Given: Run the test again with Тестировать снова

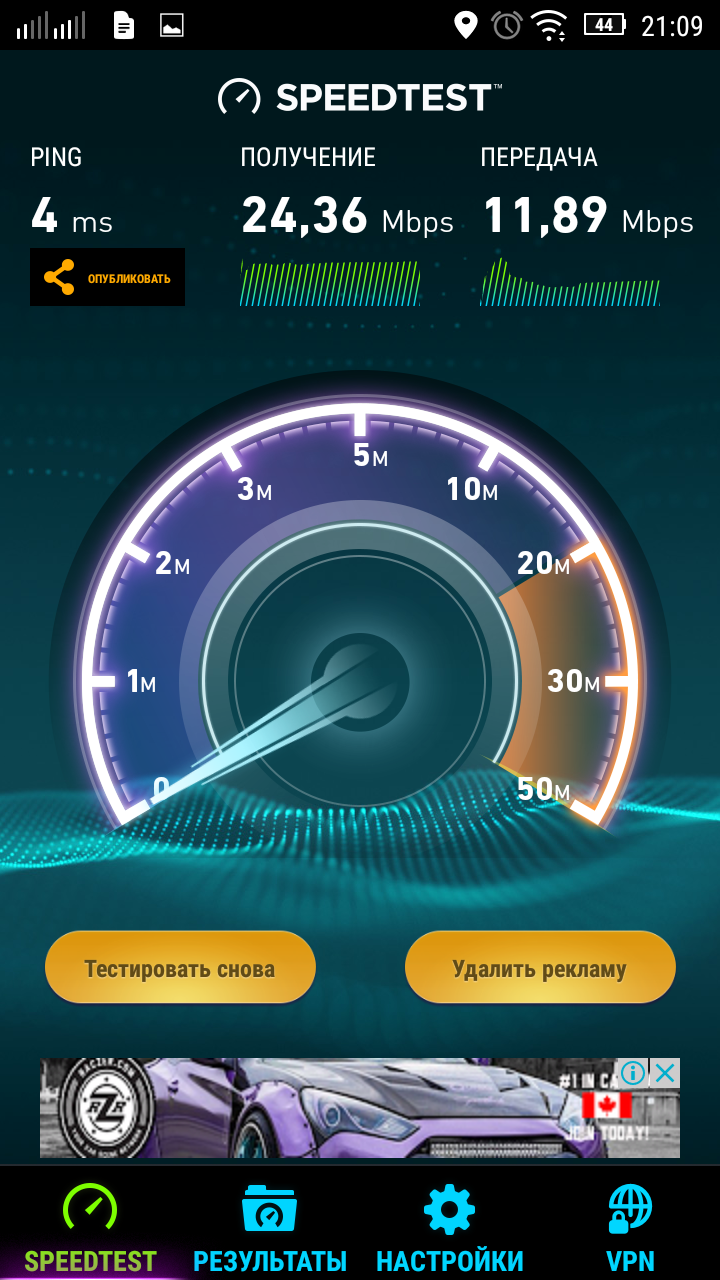Looking at the screenshot, I should pyautogui.click(x=180, y=967).
